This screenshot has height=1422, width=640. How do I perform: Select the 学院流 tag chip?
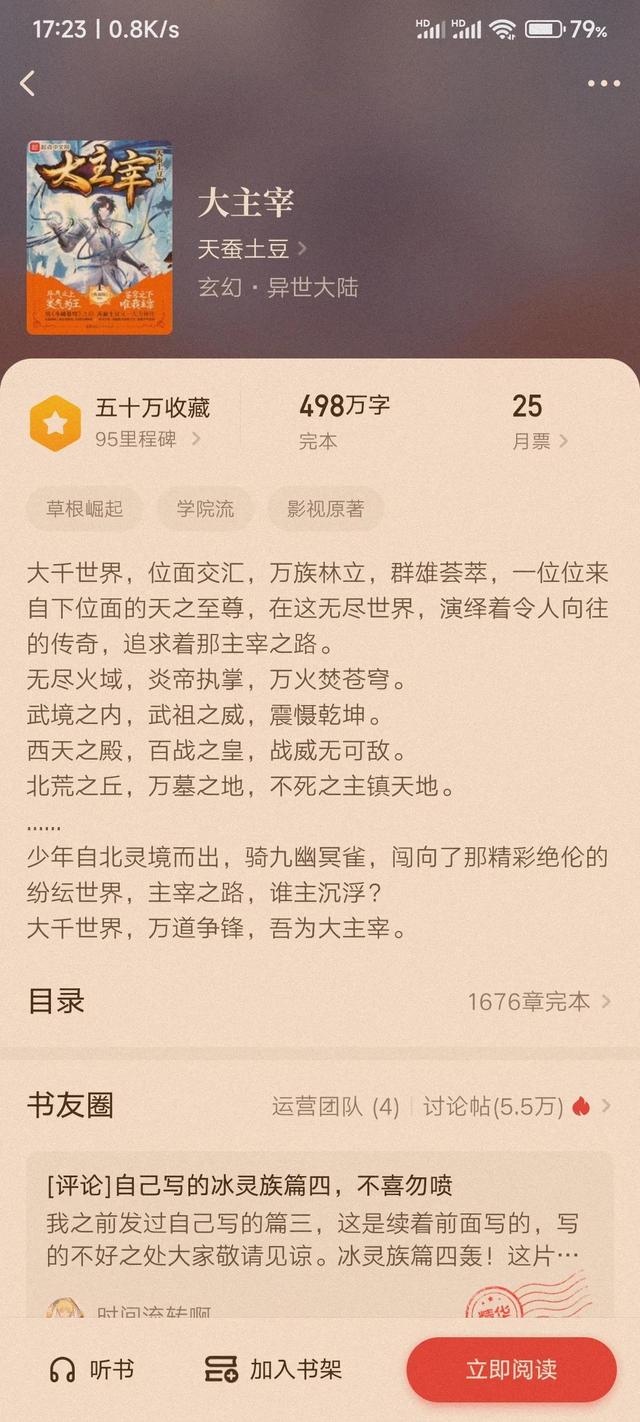pos(205,508)
